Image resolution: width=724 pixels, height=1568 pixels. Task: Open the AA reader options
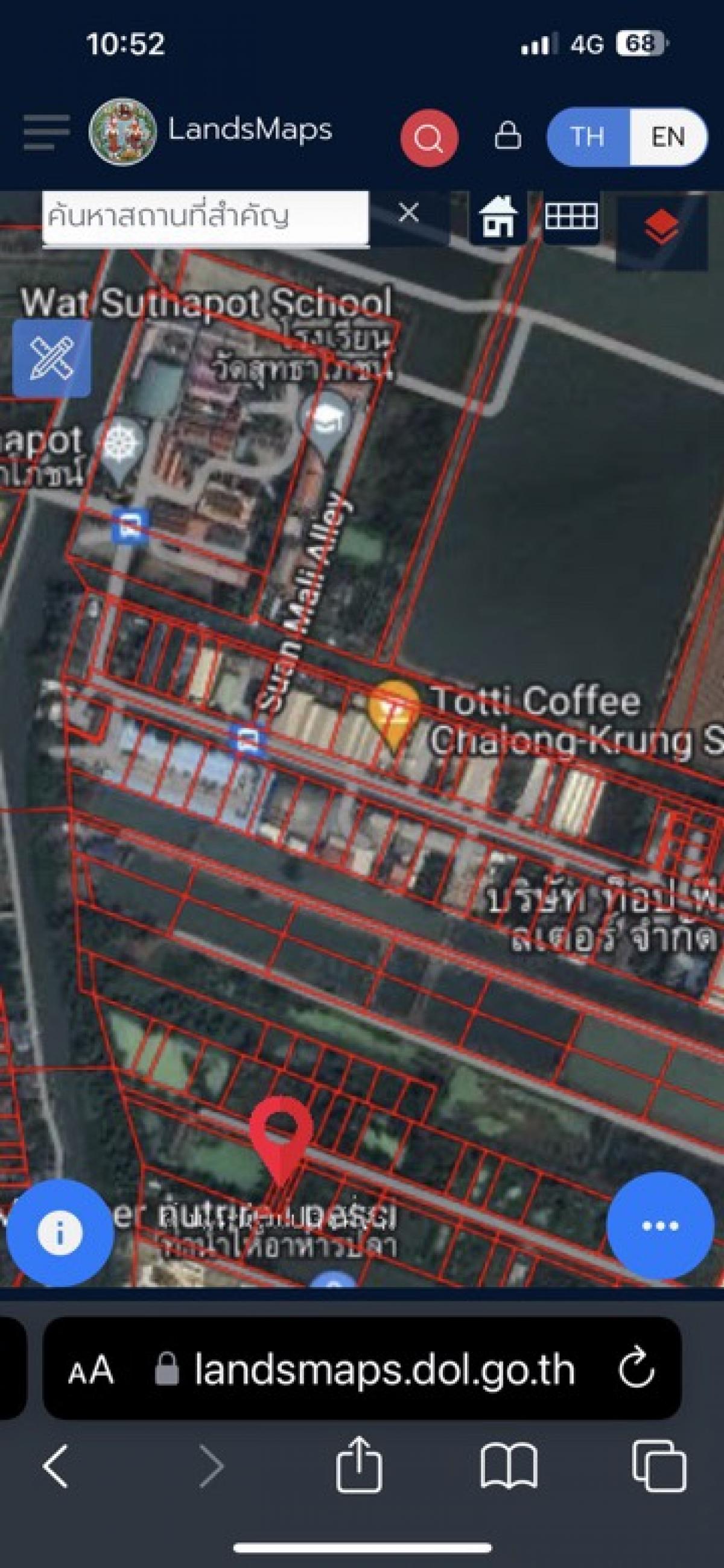click(x=91, y=1370)
